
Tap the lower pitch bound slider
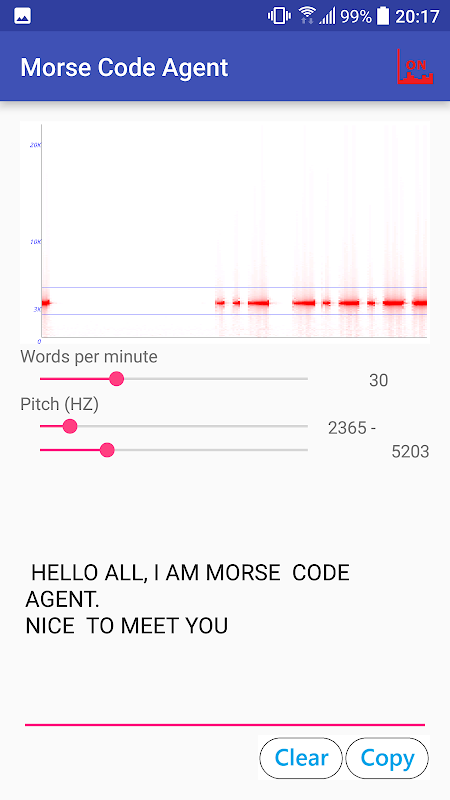(x=174, y=426)
